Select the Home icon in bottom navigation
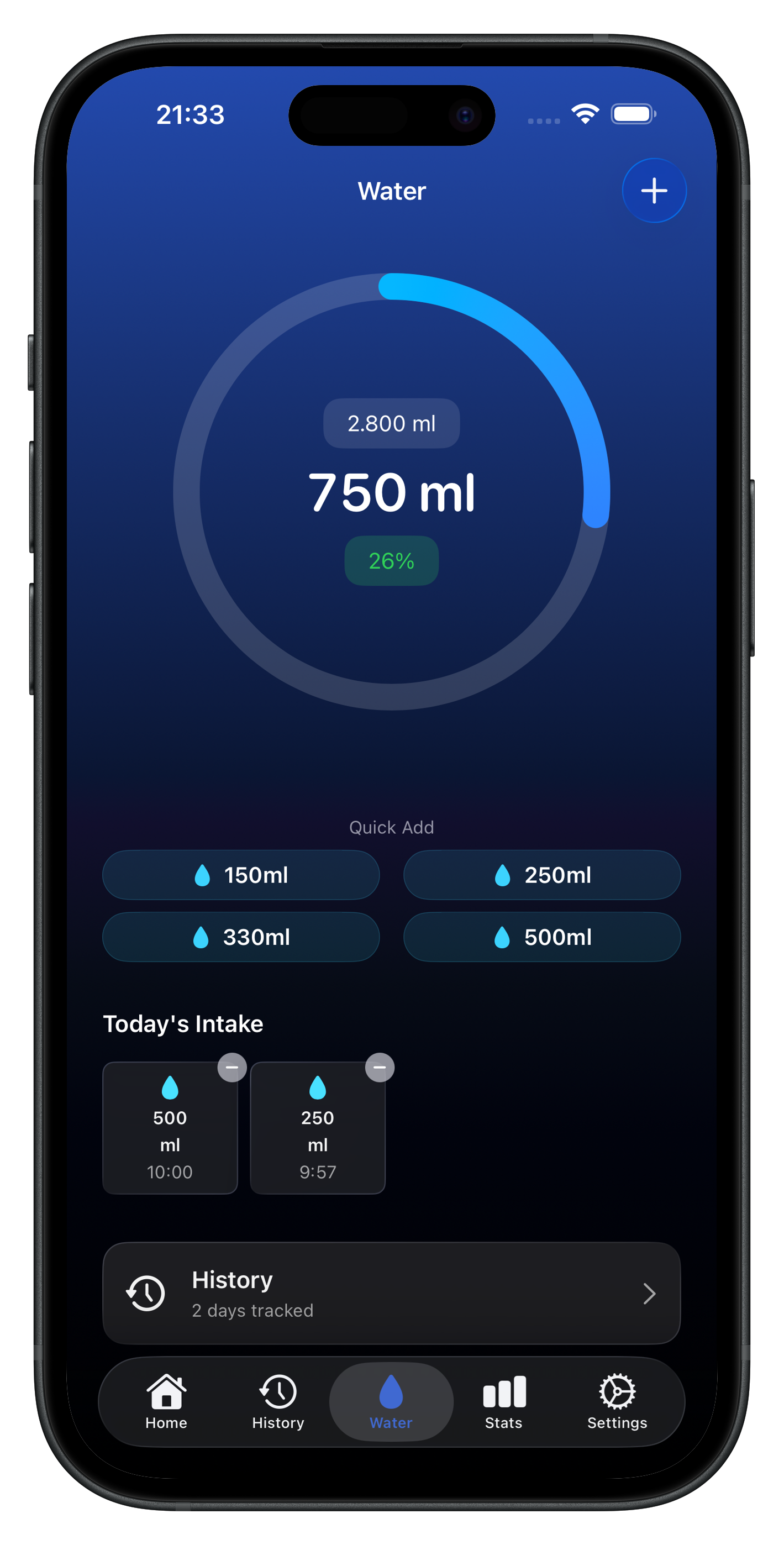 166,1393
